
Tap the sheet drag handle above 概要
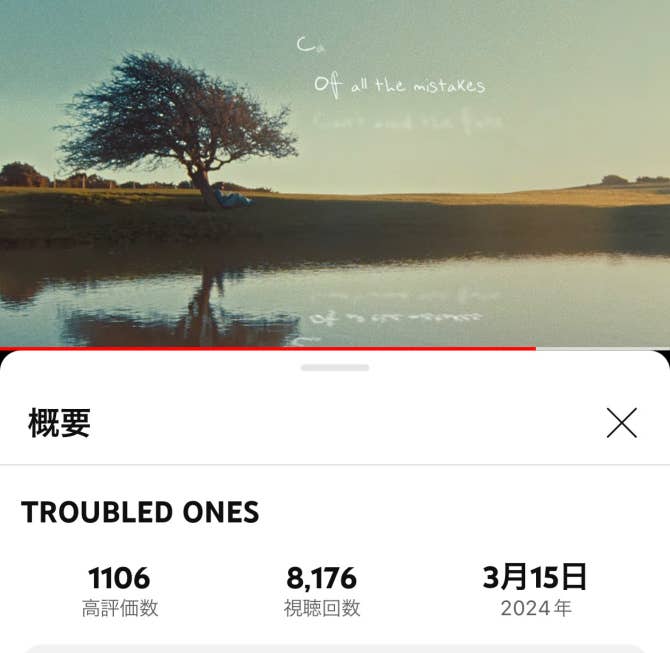[x=335, y=368]
